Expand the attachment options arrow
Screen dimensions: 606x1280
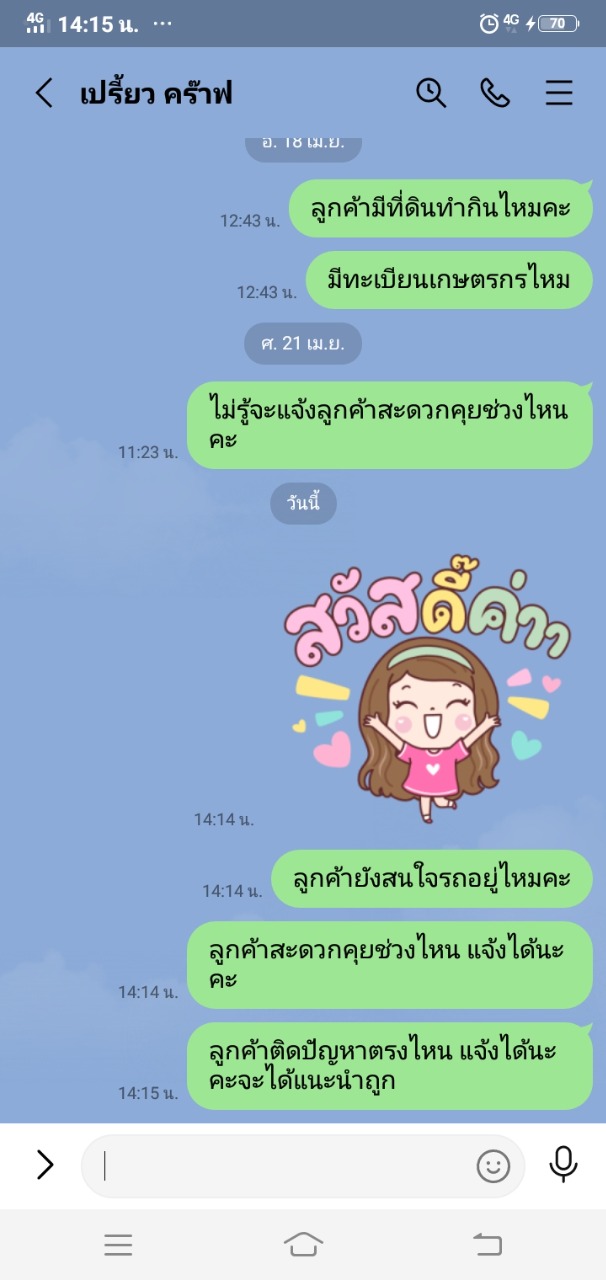point(45,1165)
